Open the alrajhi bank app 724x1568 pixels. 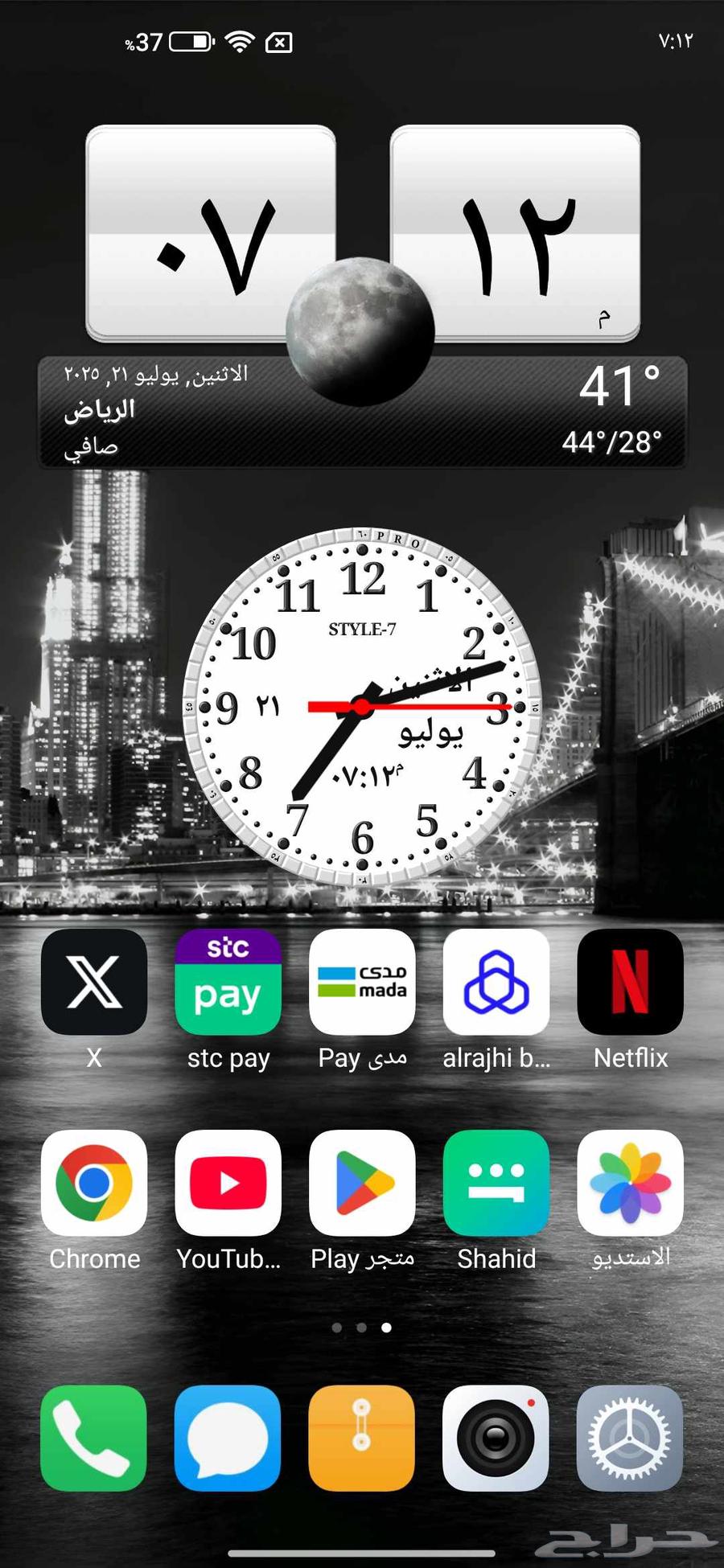pyautogui.click(x=496, y=982)
